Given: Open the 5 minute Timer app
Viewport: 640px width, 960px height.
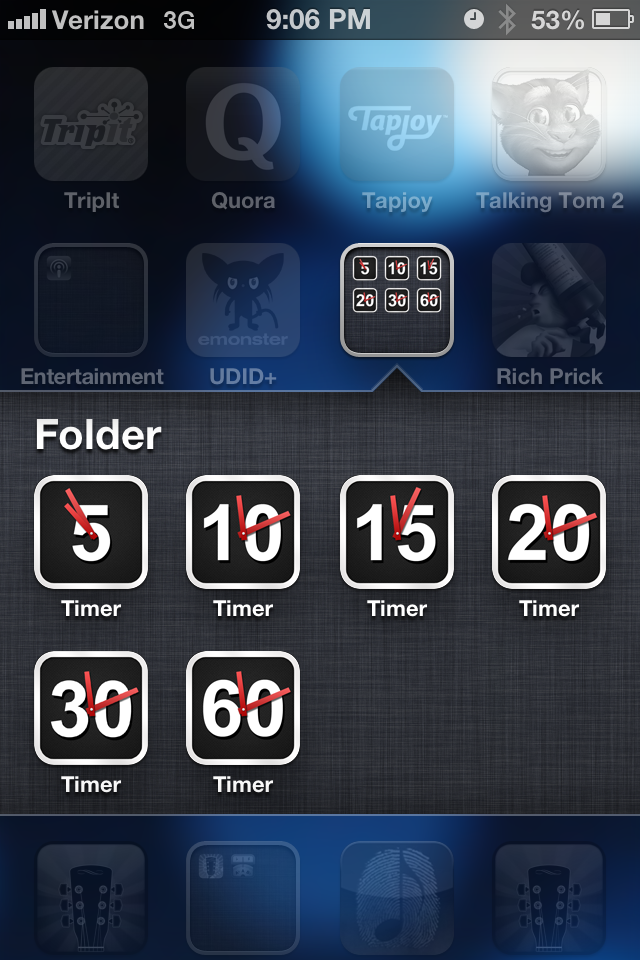Looking at the screenshot, I should click(x=91, y=532).
